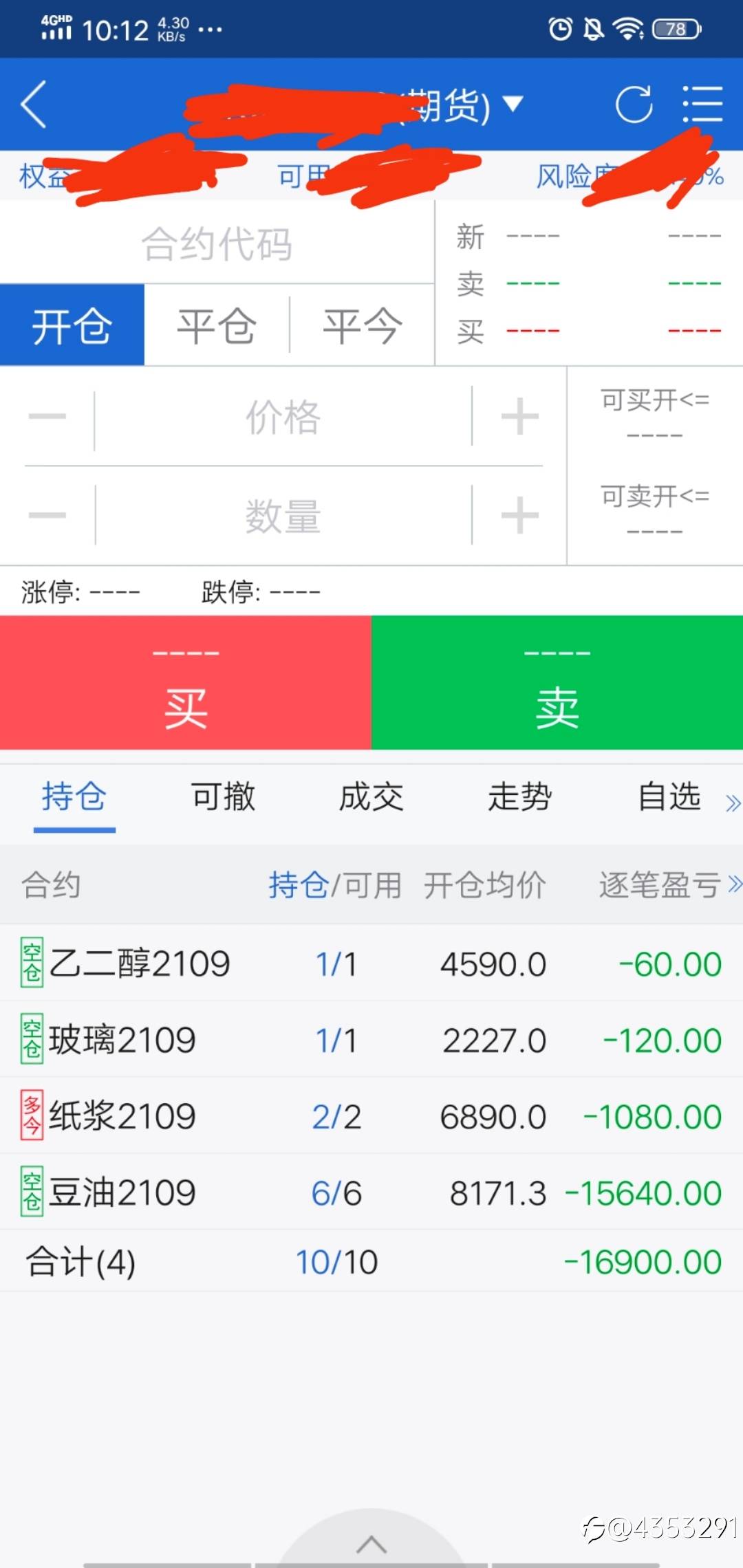Open the 豆油2109 position row
The image size is (743, 1568).
pos(371,1193)
